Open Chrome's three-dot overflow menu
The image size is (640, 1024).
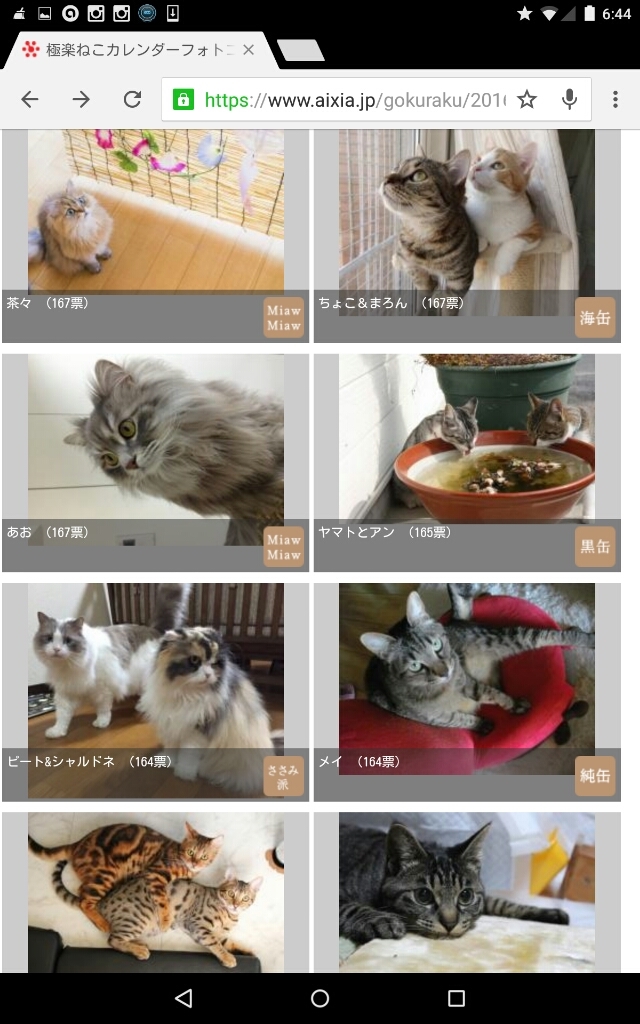(x=615, y=99)
